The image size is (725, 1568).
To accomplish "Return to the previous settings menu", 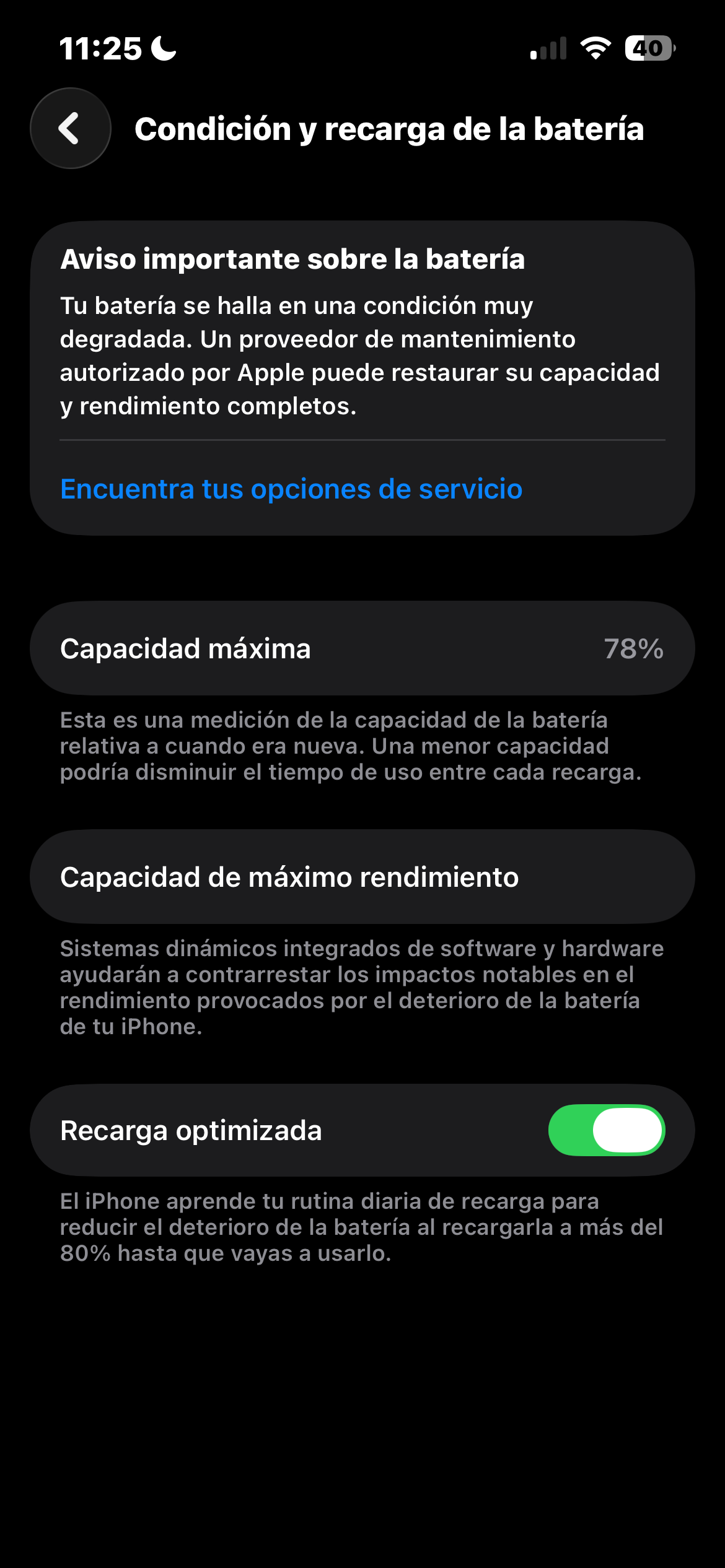I will (x=69, y=128).
